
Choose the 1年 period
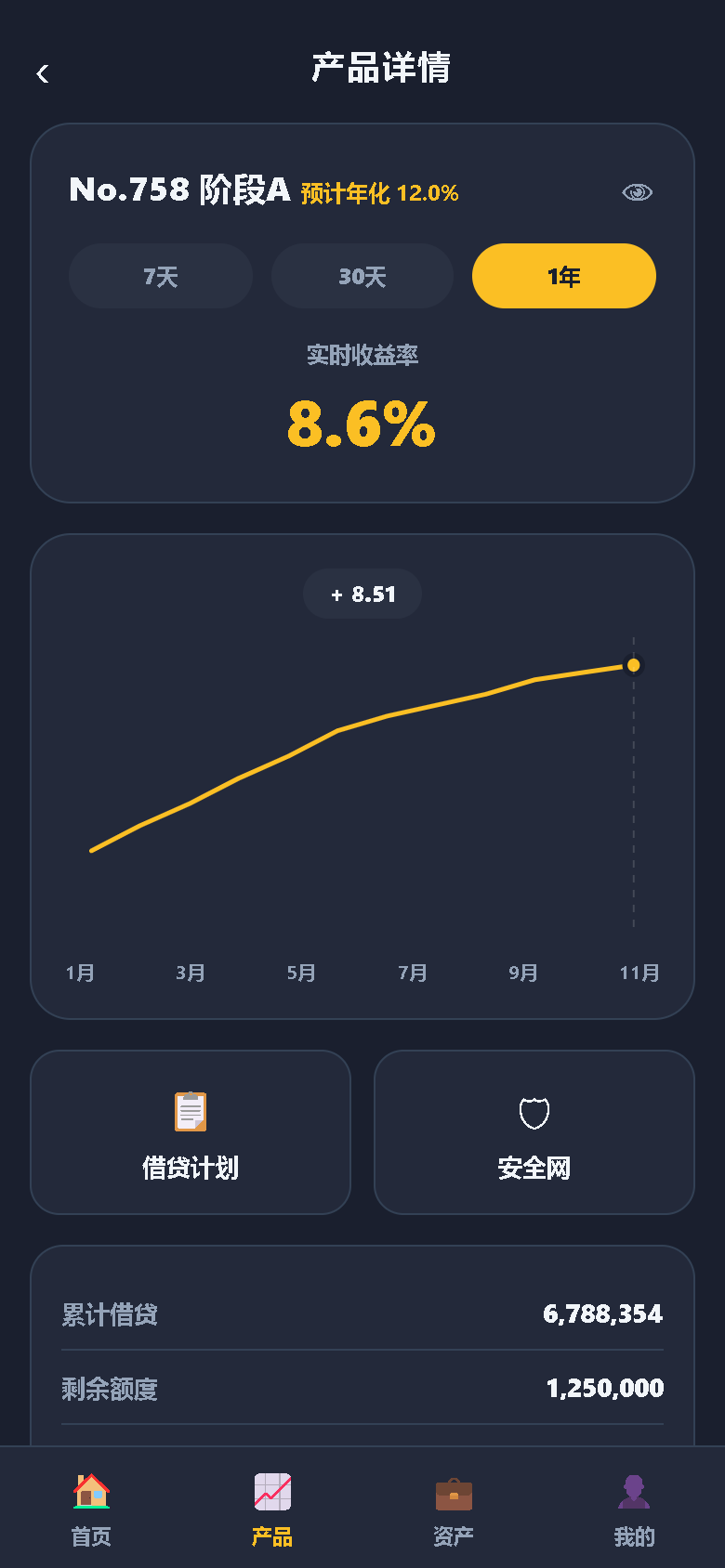[564, 276]
